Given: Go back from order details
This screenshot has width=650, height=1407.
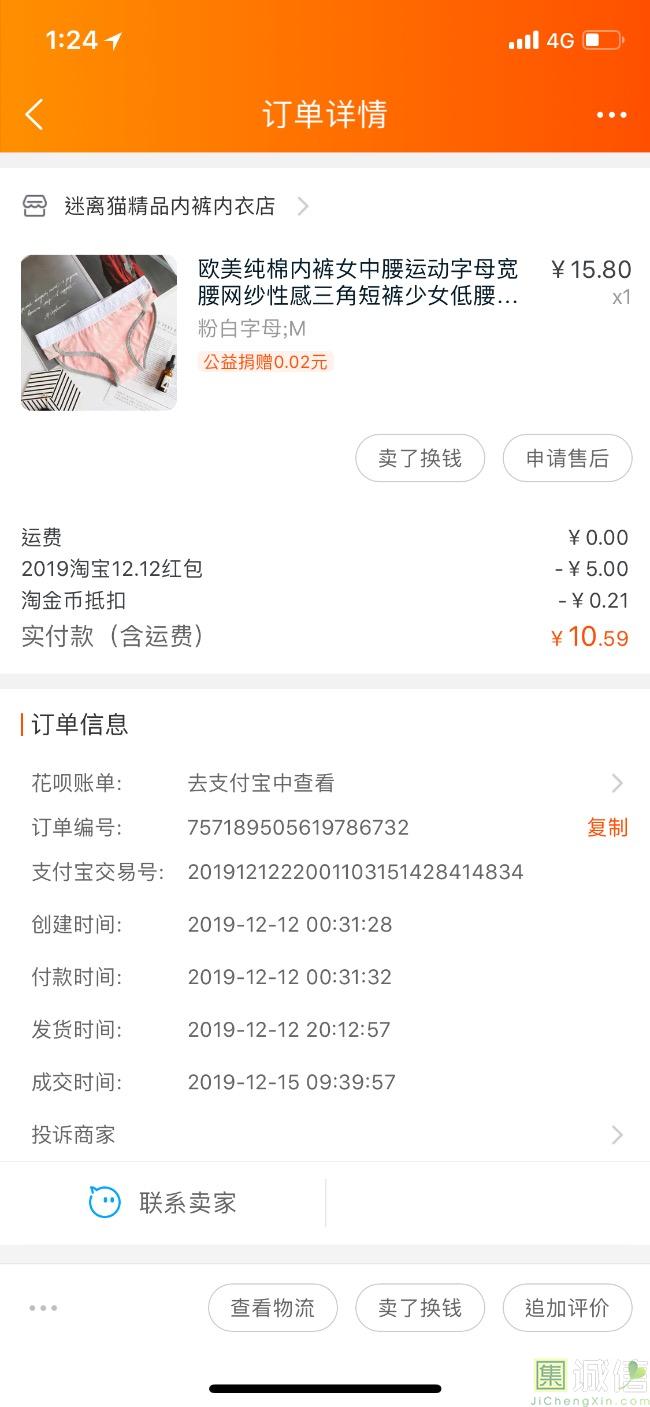Looking at the screenshot, I should tap(34, 114).
